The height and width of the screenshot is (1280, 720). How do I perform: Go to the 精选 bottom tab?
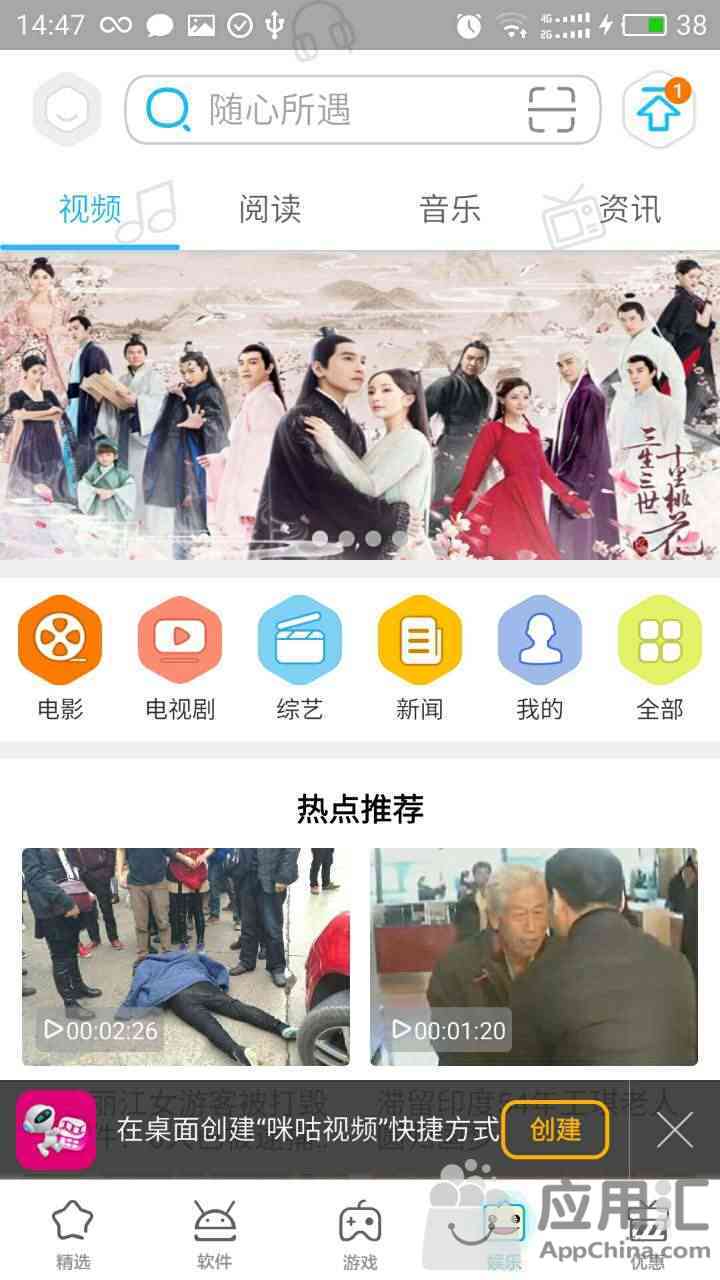click(x=72, y=1235)
